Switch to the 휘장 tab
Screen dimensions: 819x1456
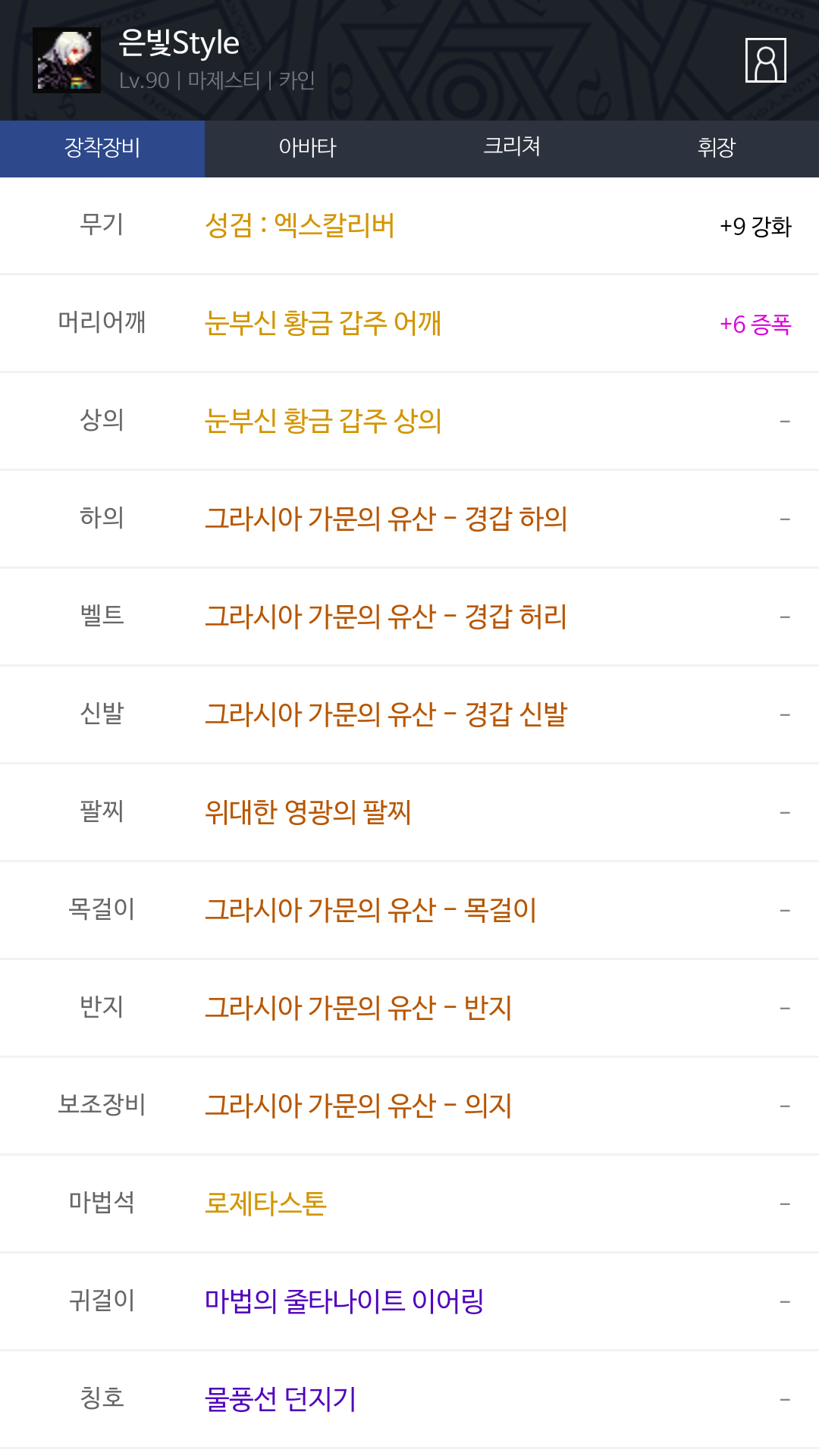717,149
